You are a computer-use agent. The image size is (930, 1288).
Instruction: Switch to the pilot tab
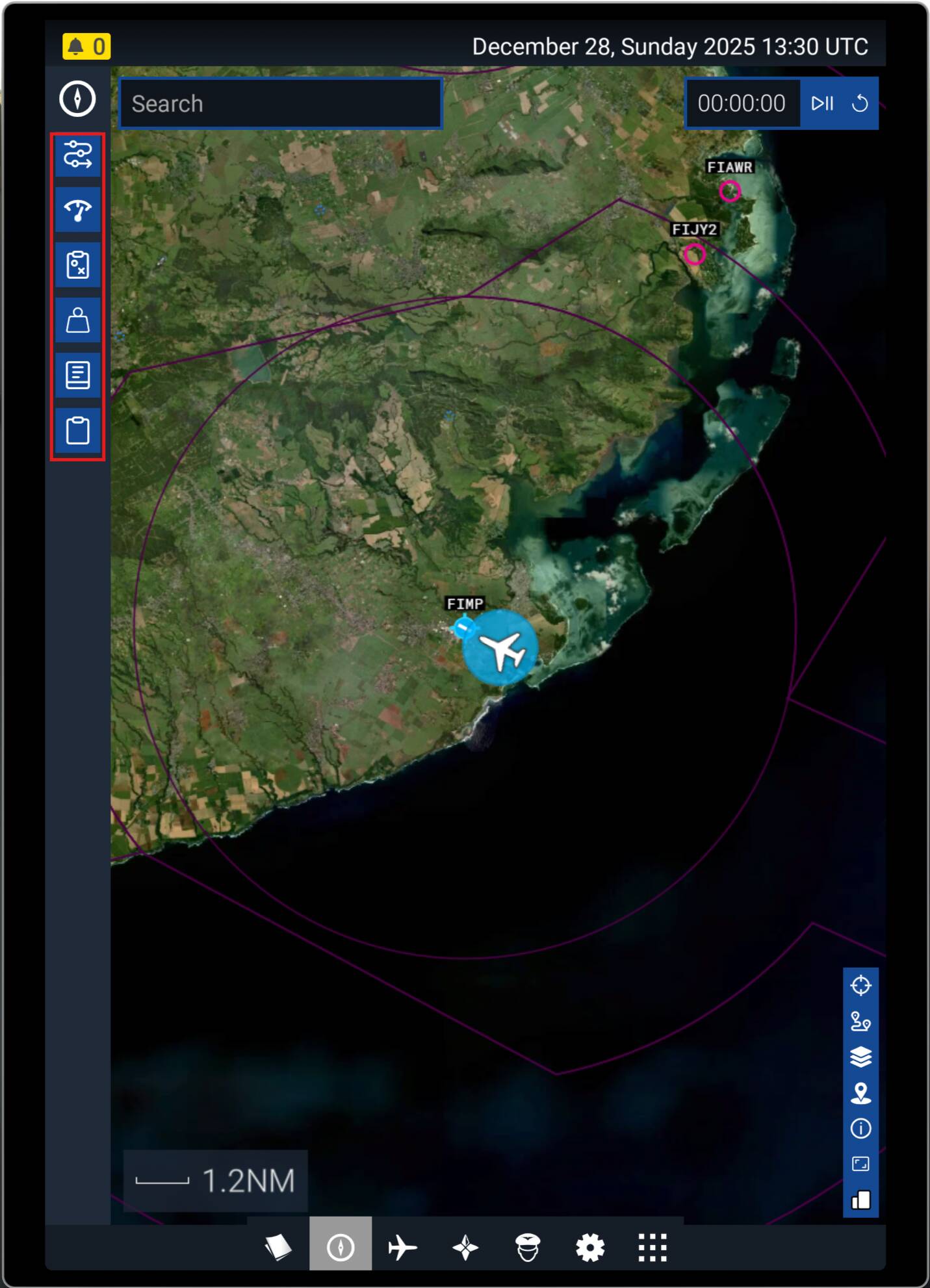click(x=527, y=1247)
